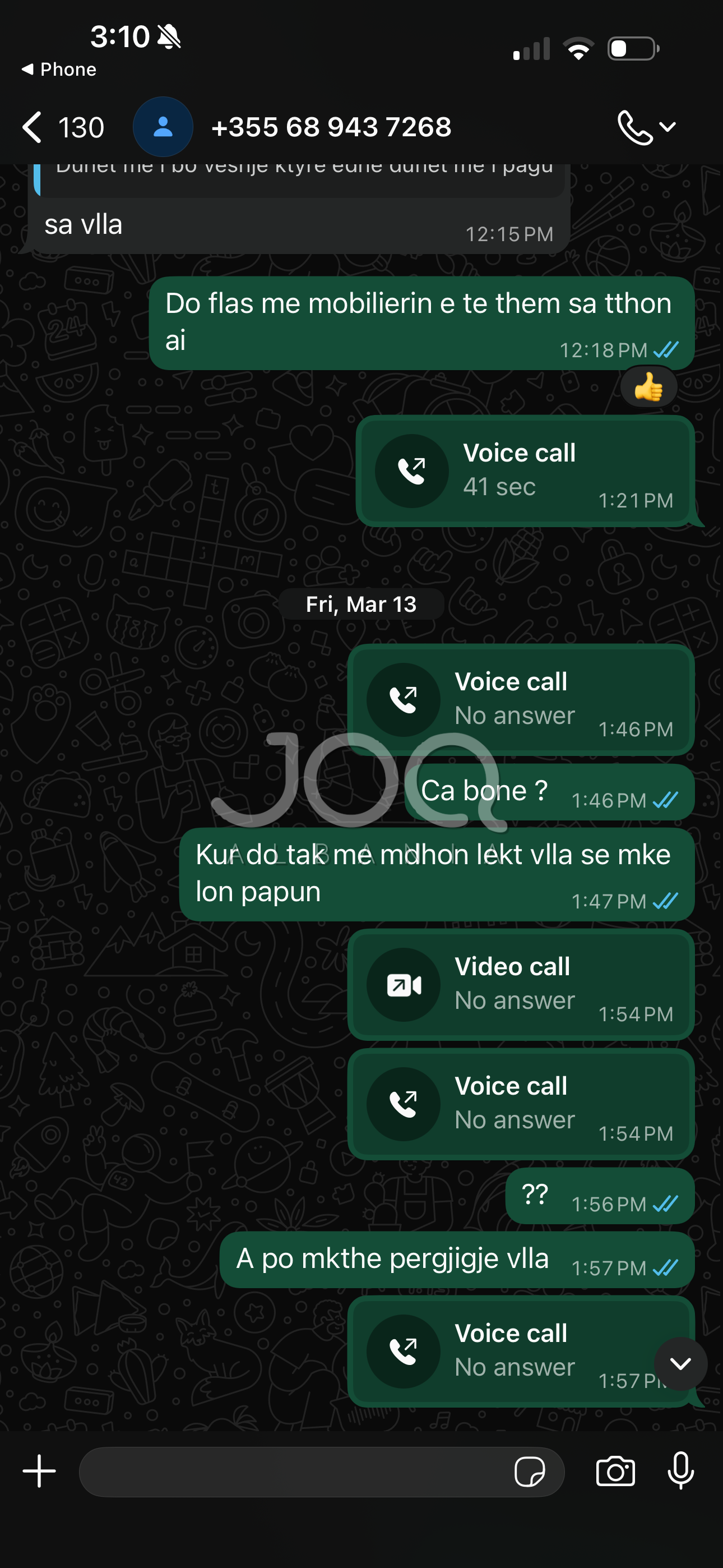
Task: Tap the 41 sec voice call entry
Action: (x=525, y=471)
